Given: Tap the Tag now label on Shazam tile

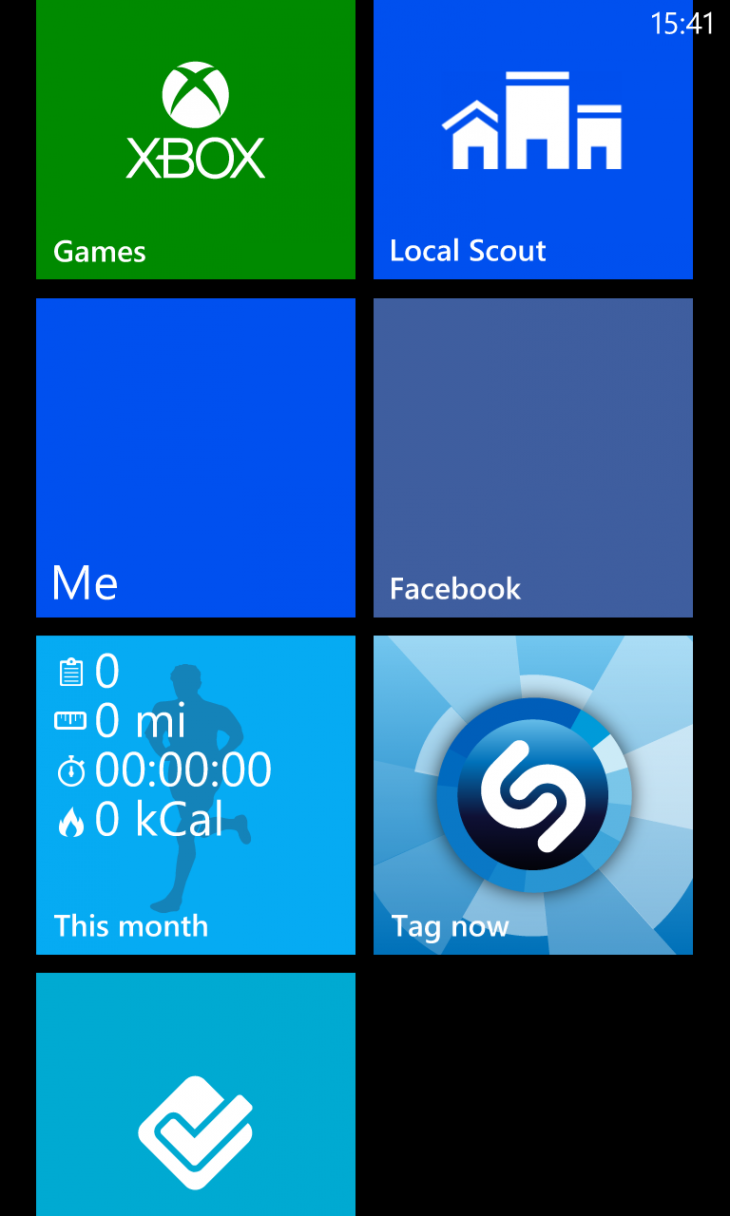Looking at the screenshot, I should click(450, 927).
